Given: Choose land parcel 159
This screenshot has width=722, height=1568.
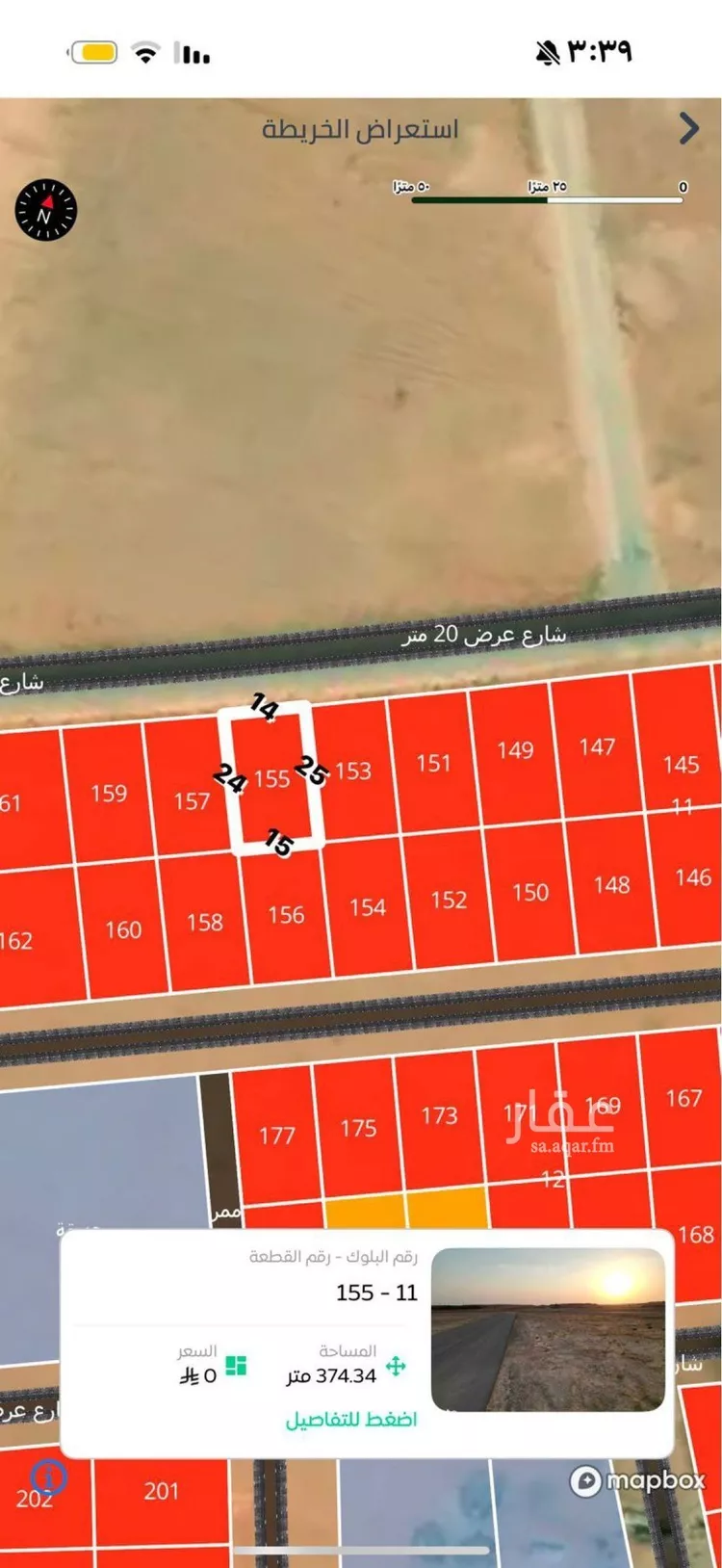Looking at the screenshot, I should click(108, 794).
